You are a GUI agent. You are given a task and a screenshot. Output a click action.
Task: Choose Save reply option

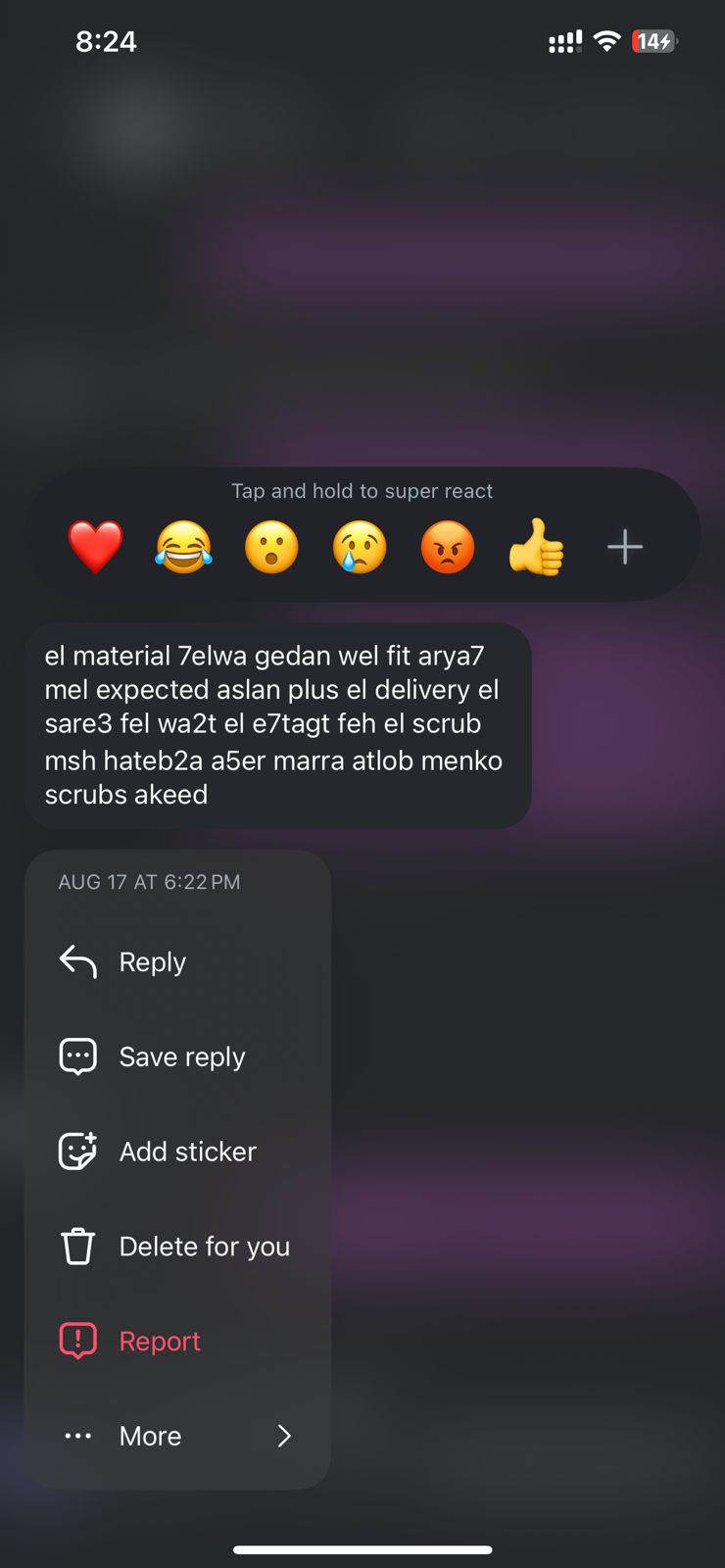181,1056
